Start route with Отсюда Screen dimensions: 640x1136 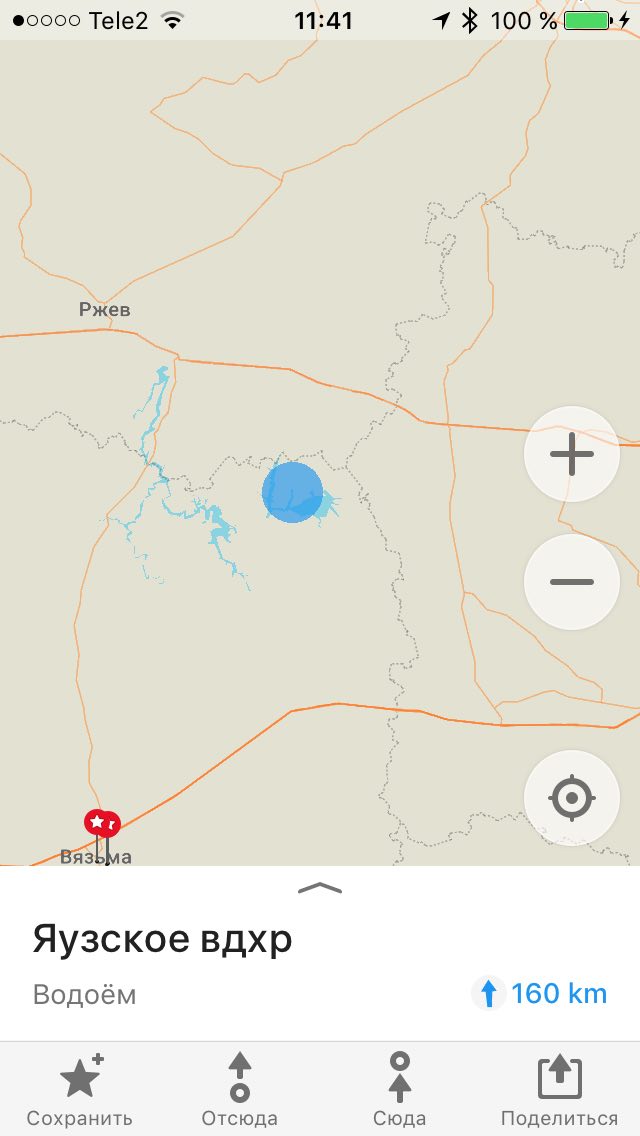coord(240,1089)
